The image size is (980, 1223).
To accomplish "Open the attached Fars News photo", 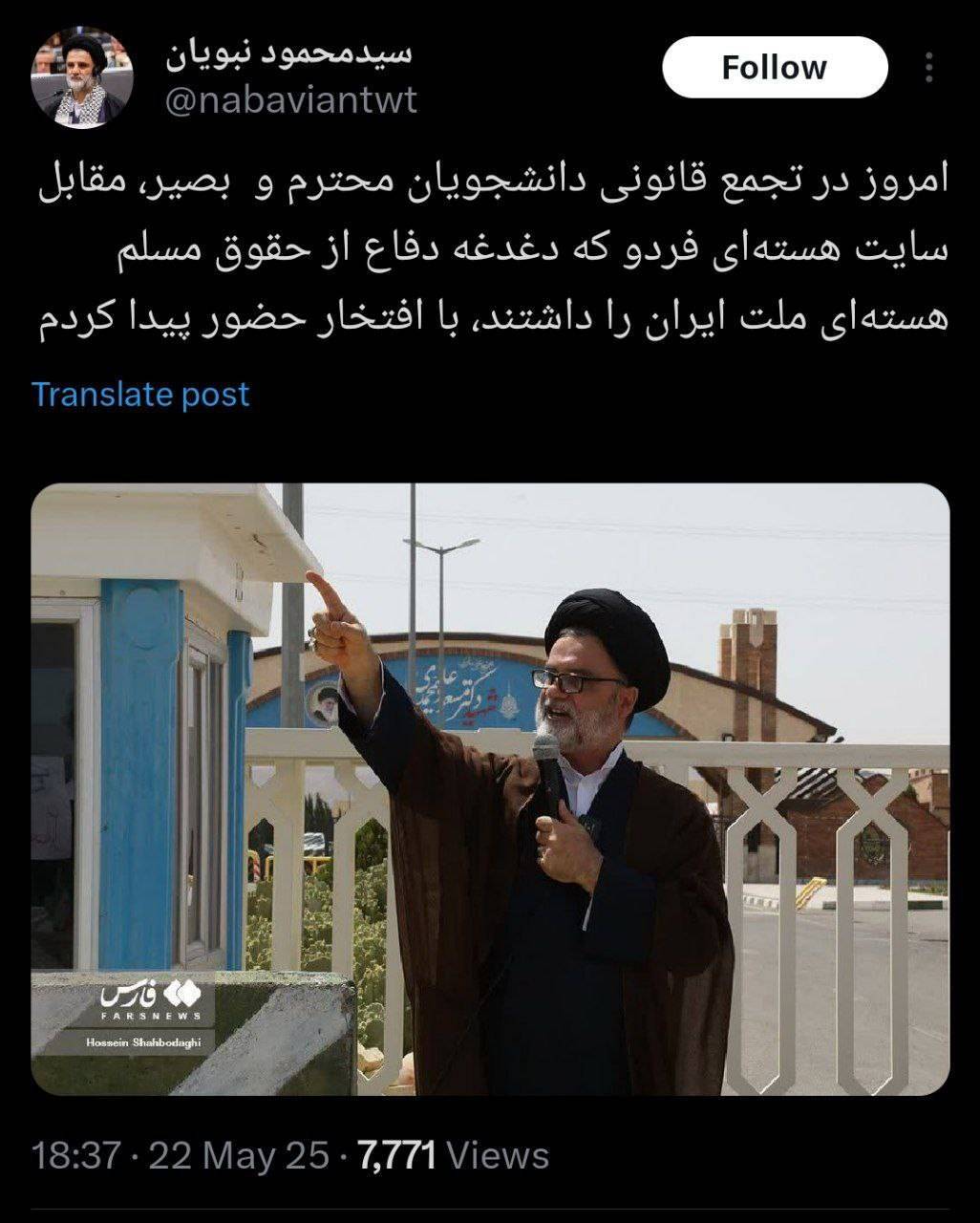I will point(490,789).
